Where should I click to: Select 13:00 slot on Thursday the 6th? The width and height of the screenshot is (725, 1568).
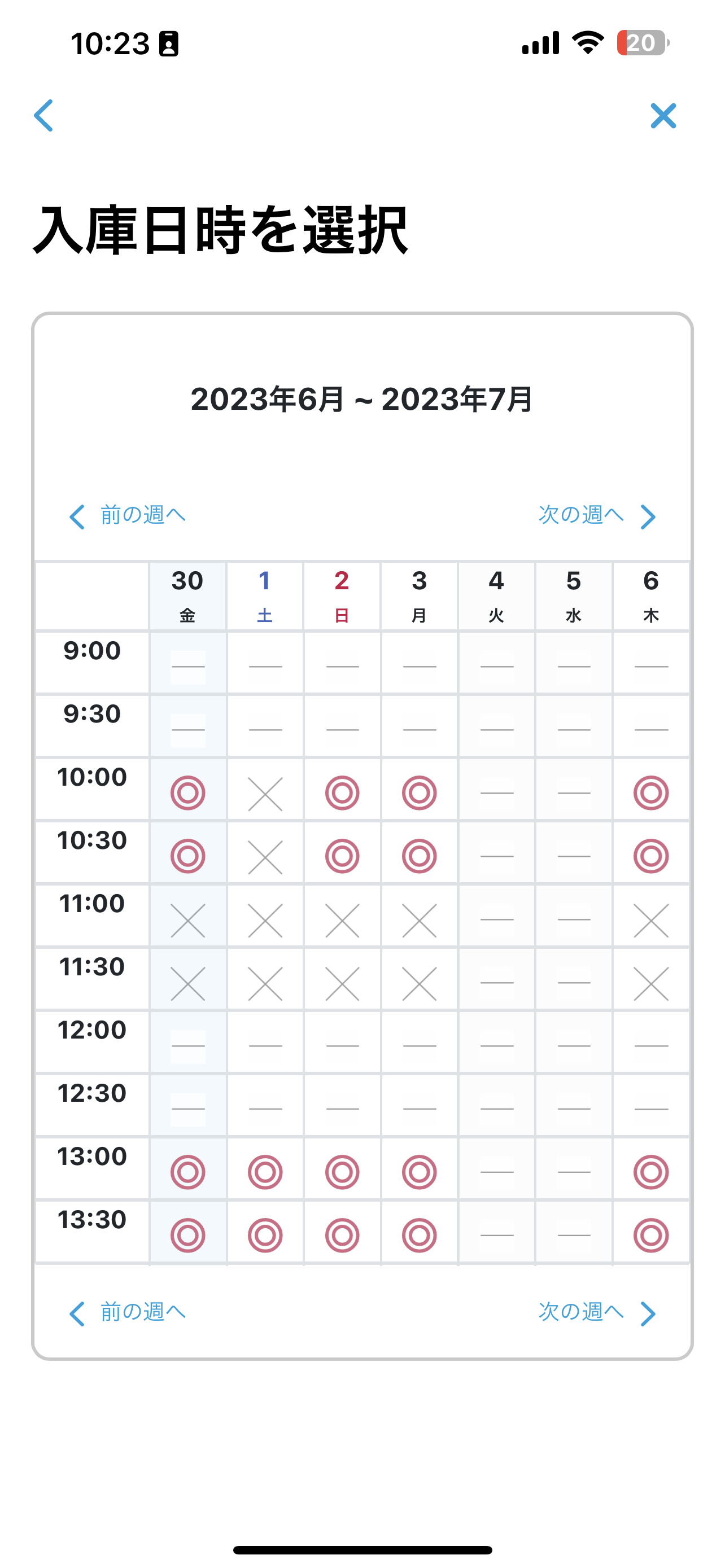(650, 1172)
